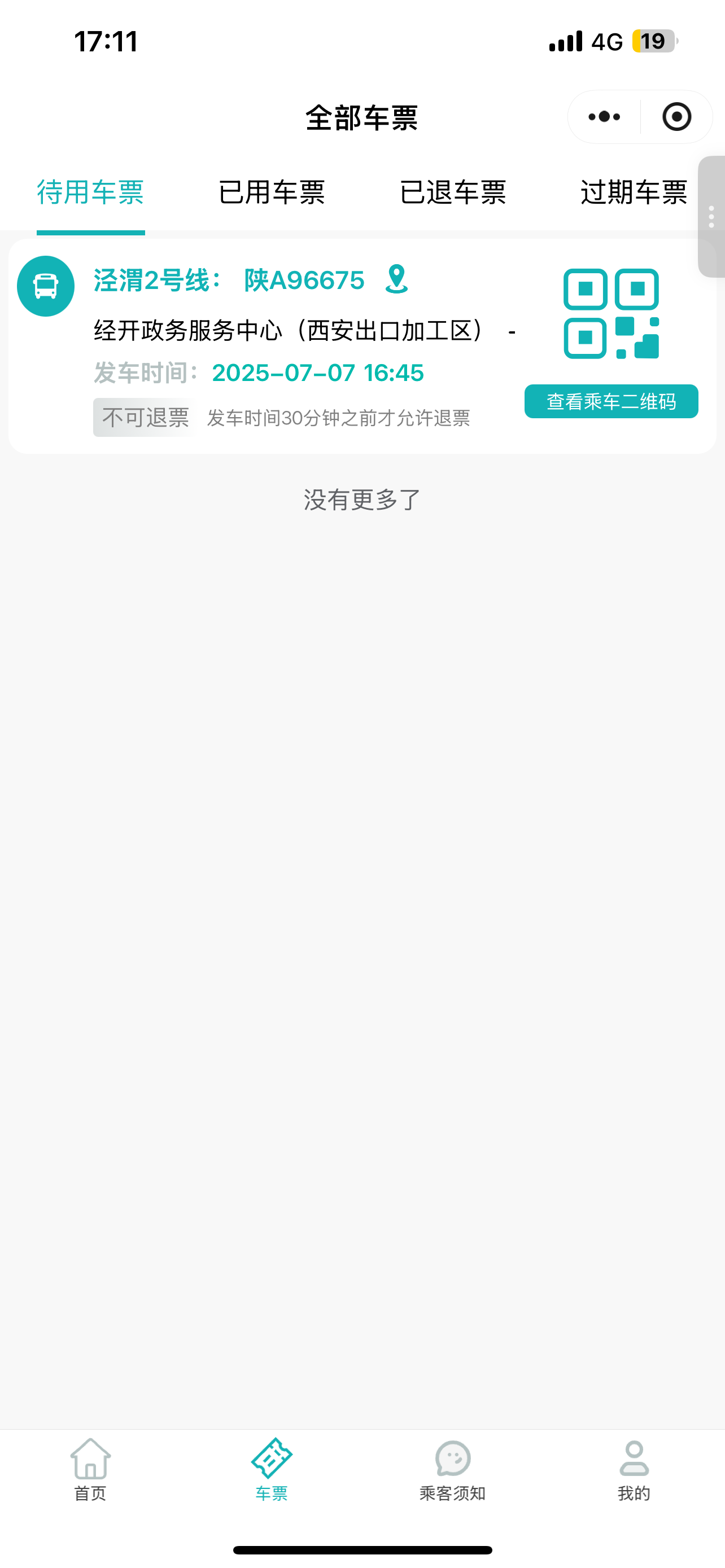Switch to the 已用车票 tab
The height and width of the screenshot is (1568, 725).
tap(272, 193)
